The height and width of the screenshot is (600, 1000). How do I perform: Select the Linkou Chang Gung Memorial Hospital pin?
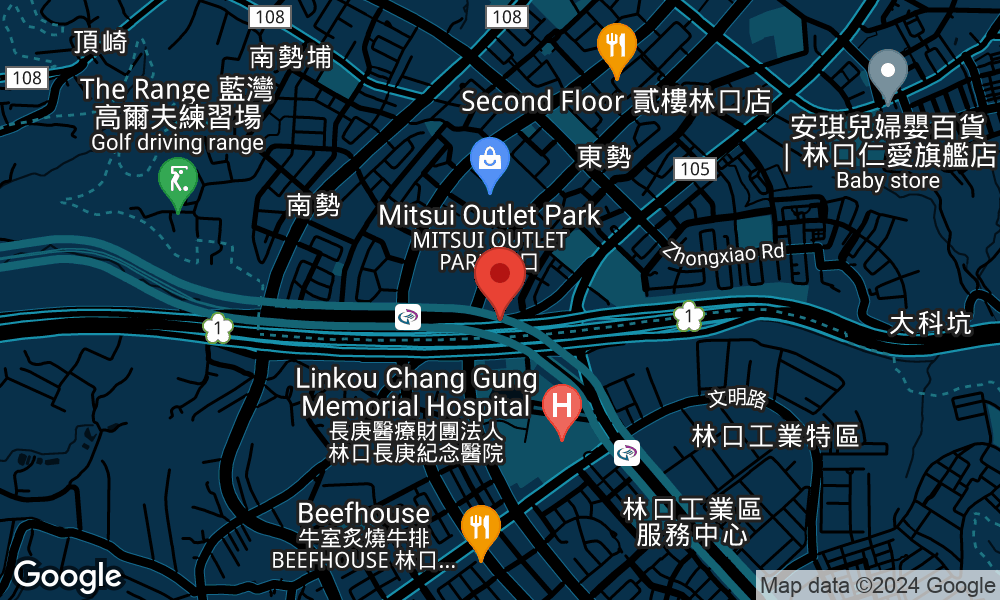[x=561, y=407]
